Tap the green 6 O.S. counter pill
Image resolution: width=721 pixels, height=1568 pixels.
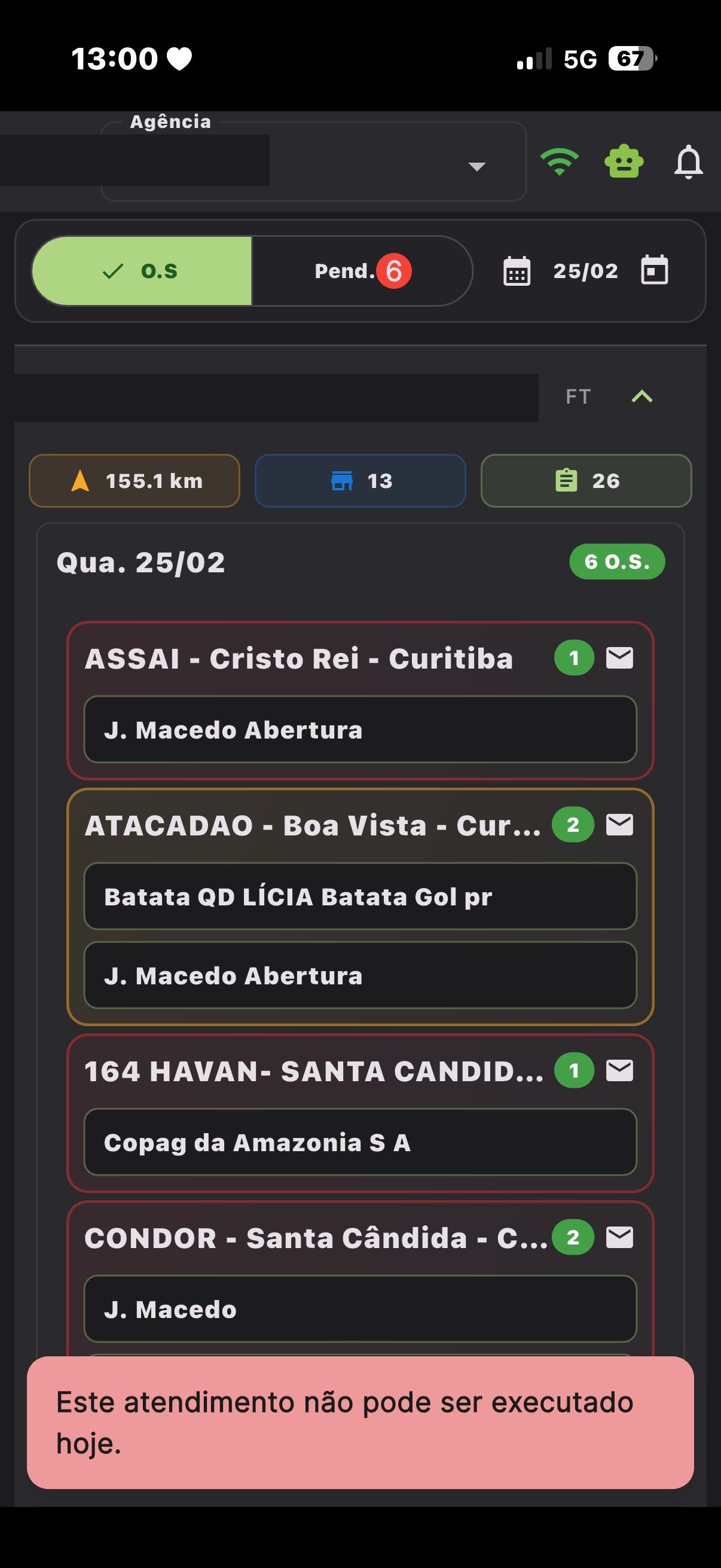click(x=617, y=561)
